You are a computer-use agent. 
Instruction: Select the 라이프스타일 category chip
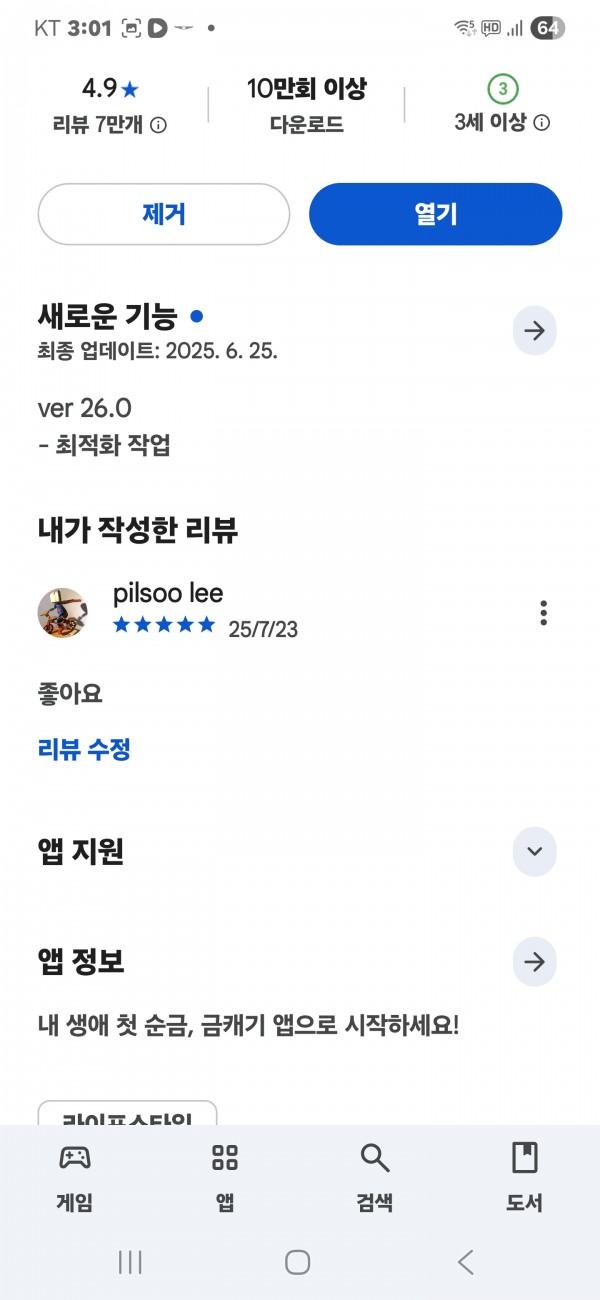pyautogui.click(x=127, y=1113)
